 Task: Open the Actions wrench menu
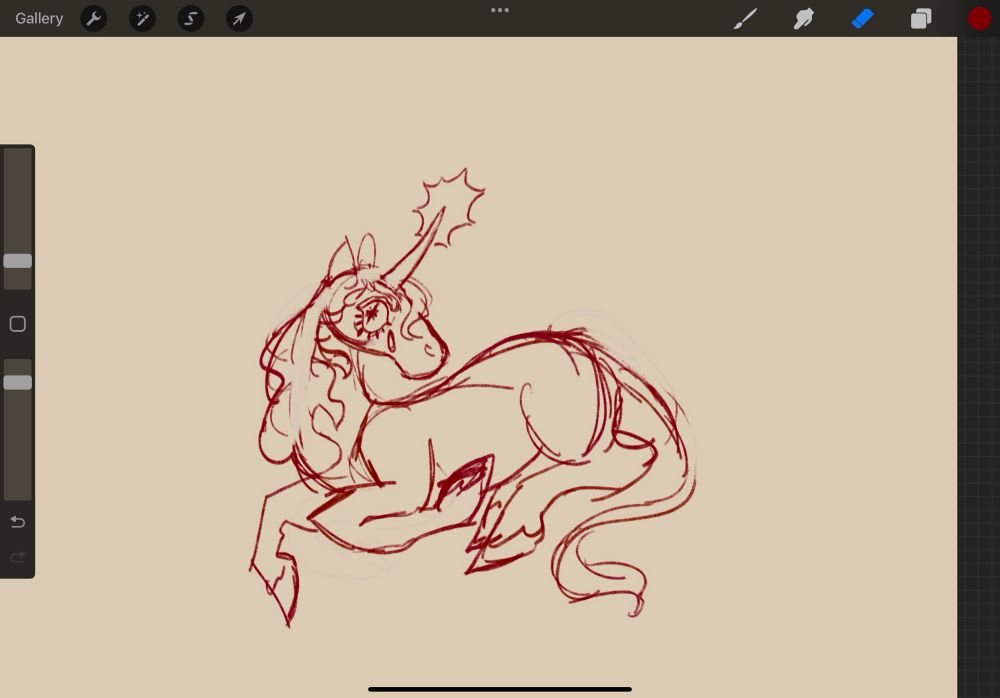(x=94, y=18)
